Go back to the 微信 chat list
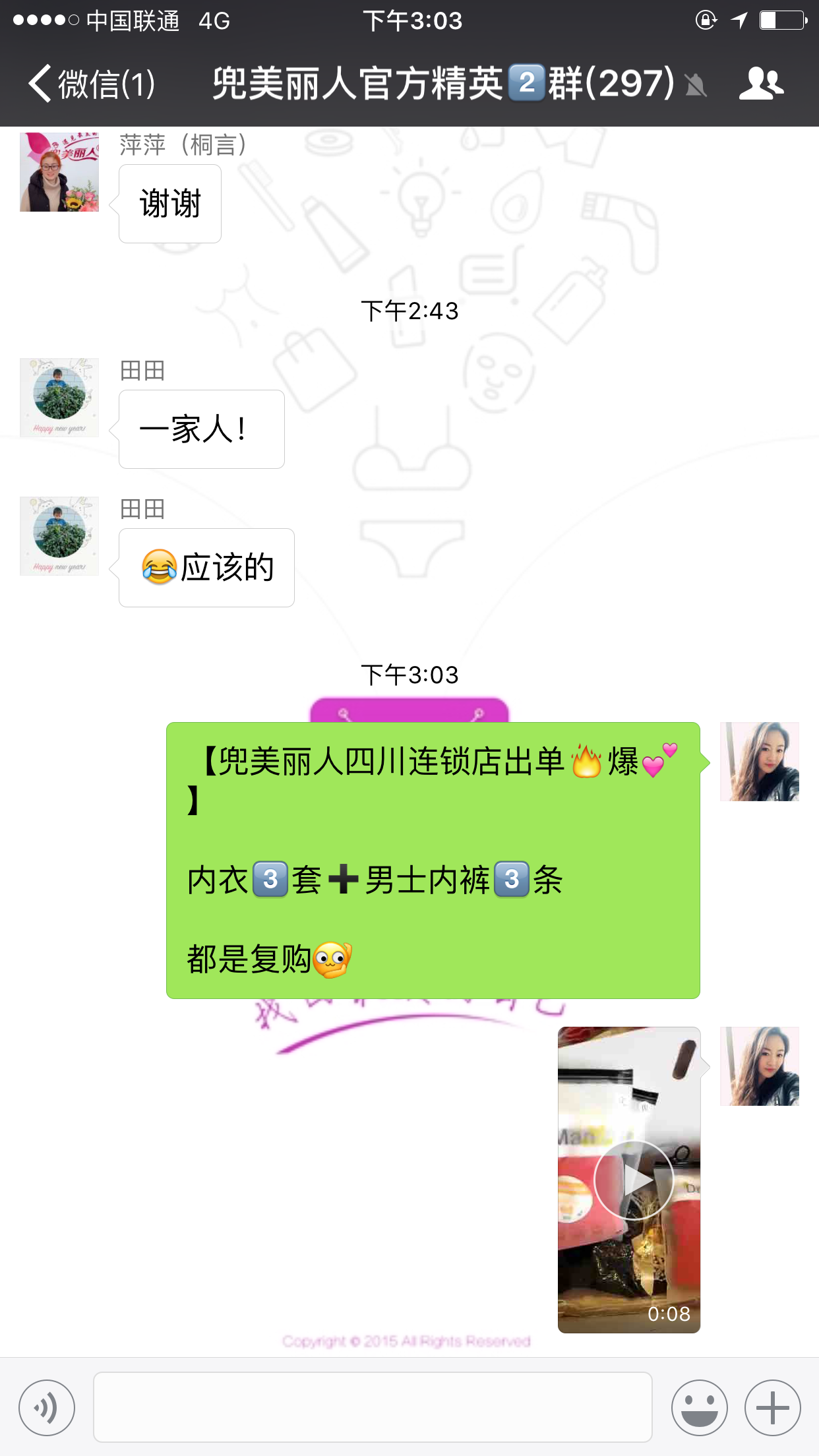The image size is (819, 1456). click(x=91, y=84)
